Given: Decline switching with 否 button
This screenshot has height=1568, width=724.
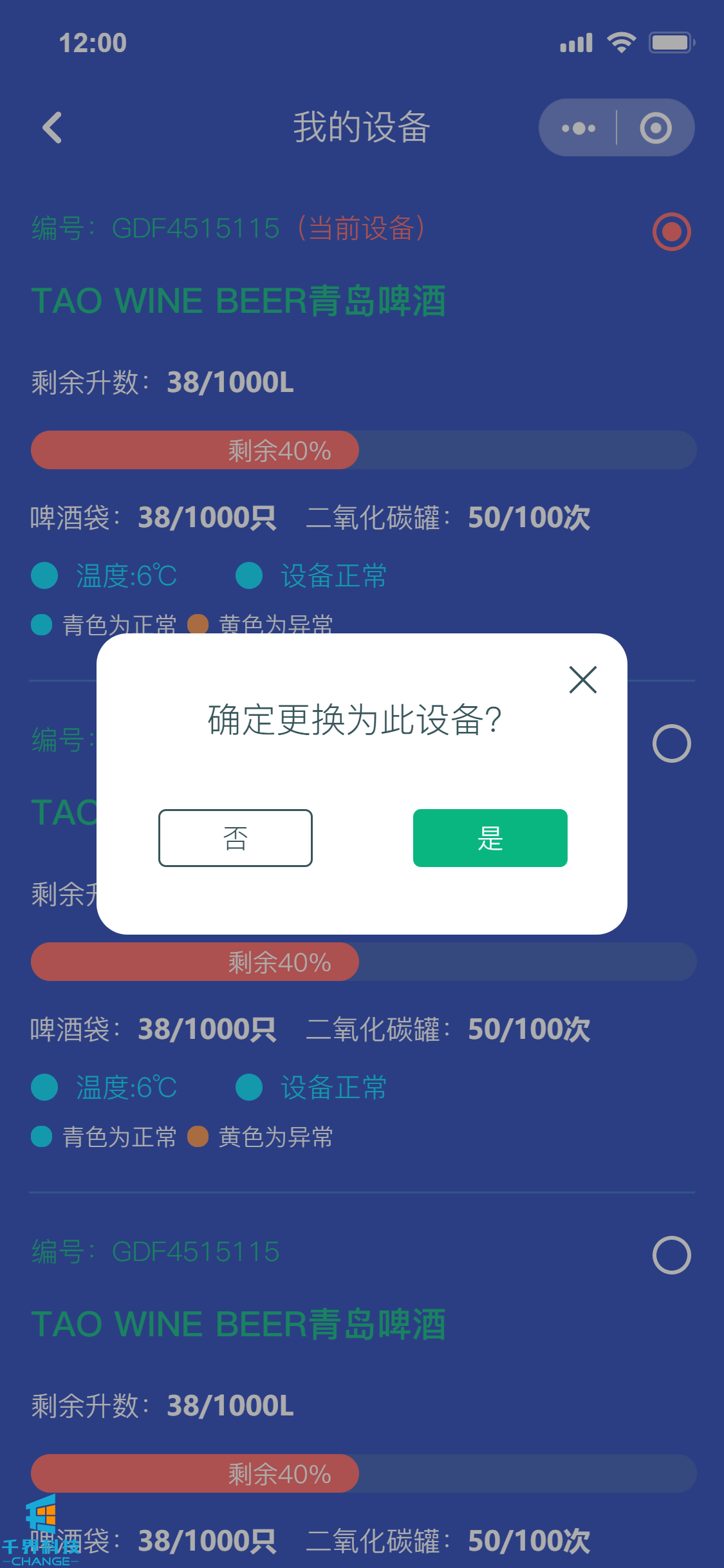Looking at the screenshot, I should tap(236, 837).
